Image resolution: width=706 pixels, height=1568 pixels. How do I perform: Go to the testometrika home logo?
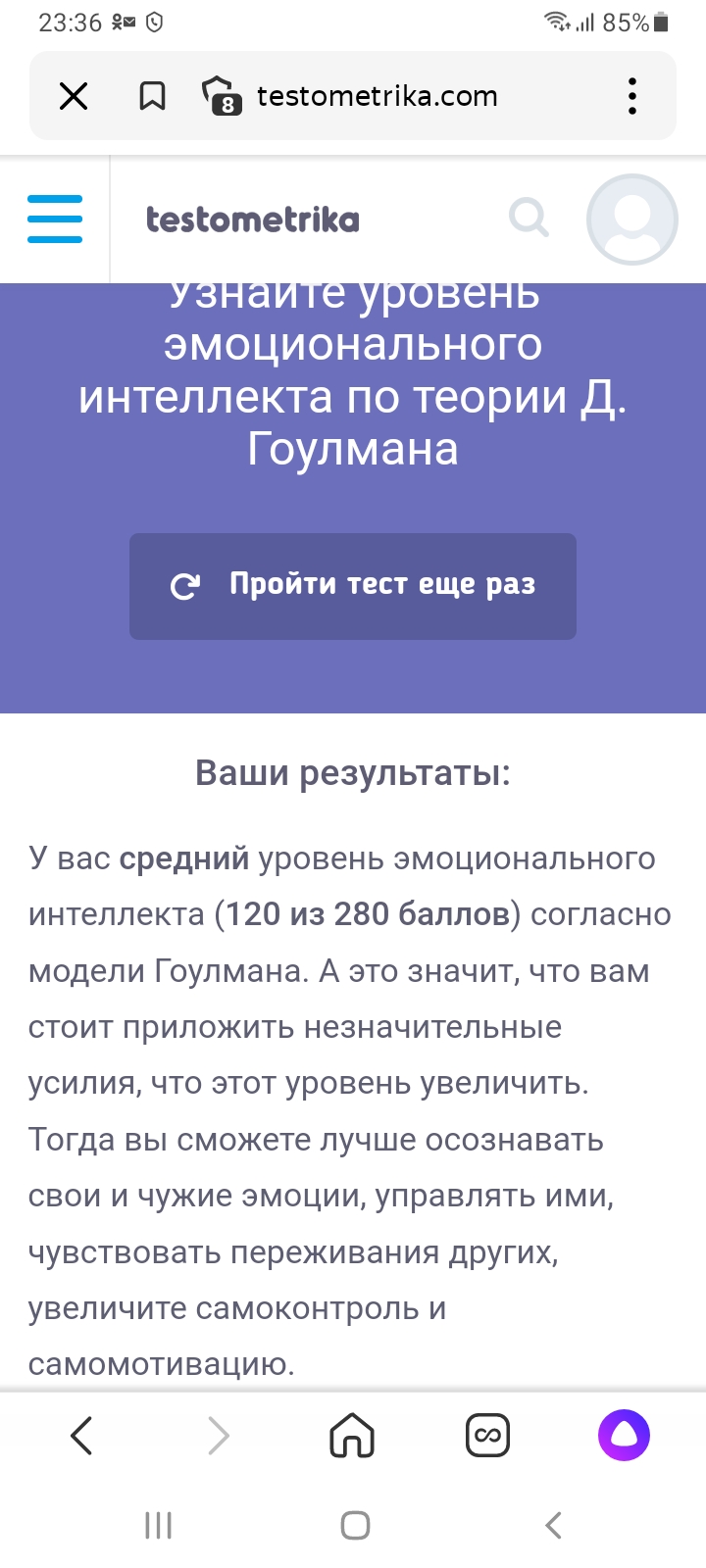tap(253, 220)
